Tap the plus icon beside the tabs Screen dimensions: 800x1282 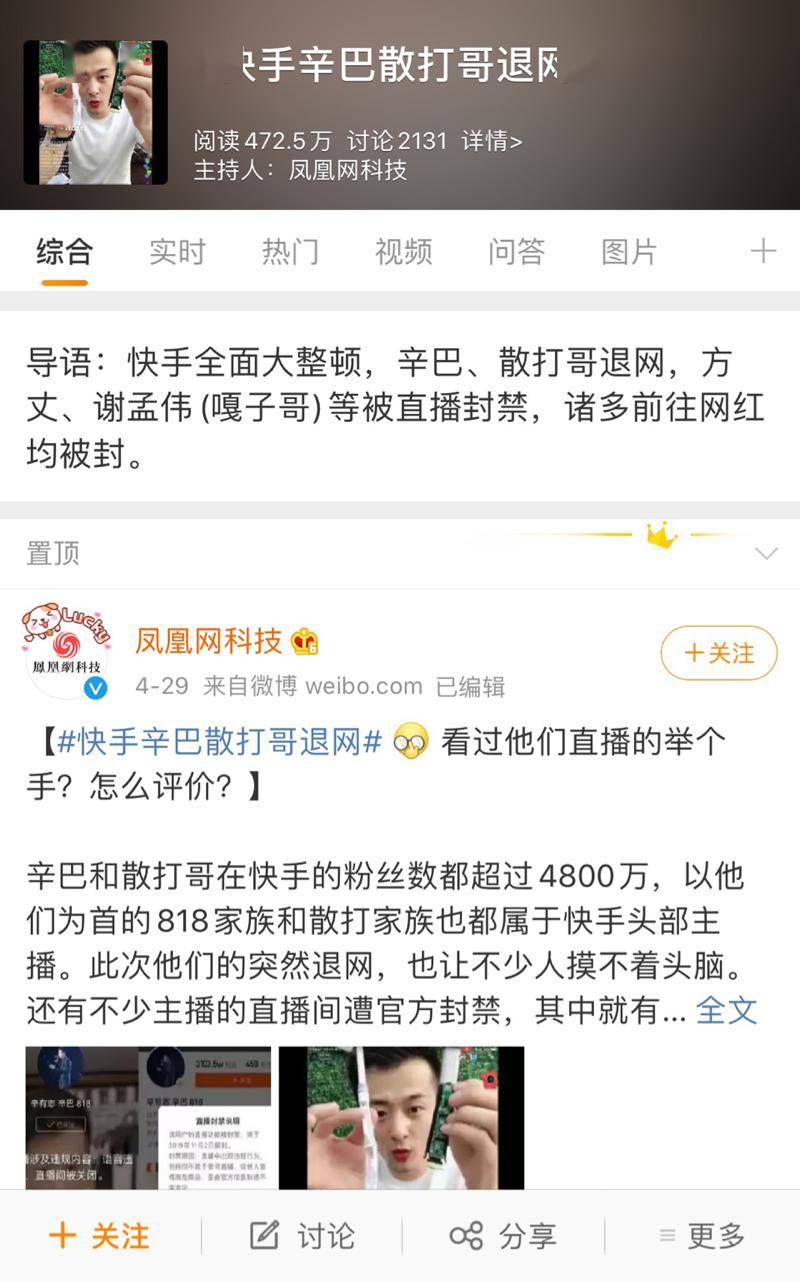coord(763,251)
